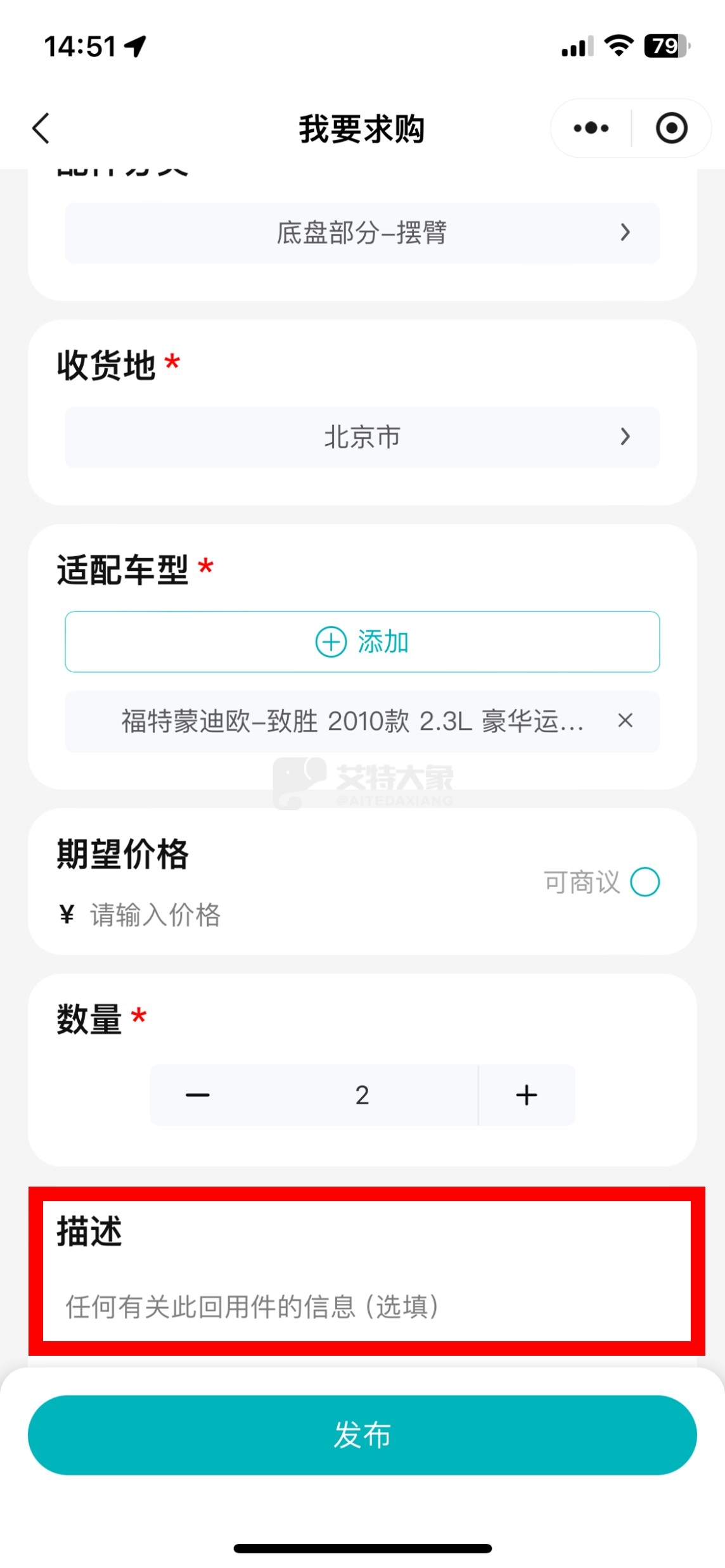Image resolution: width=725 pixels, height=1568 pixels.
Task: Close the mini program via target icon
Action: pos(671,129)
